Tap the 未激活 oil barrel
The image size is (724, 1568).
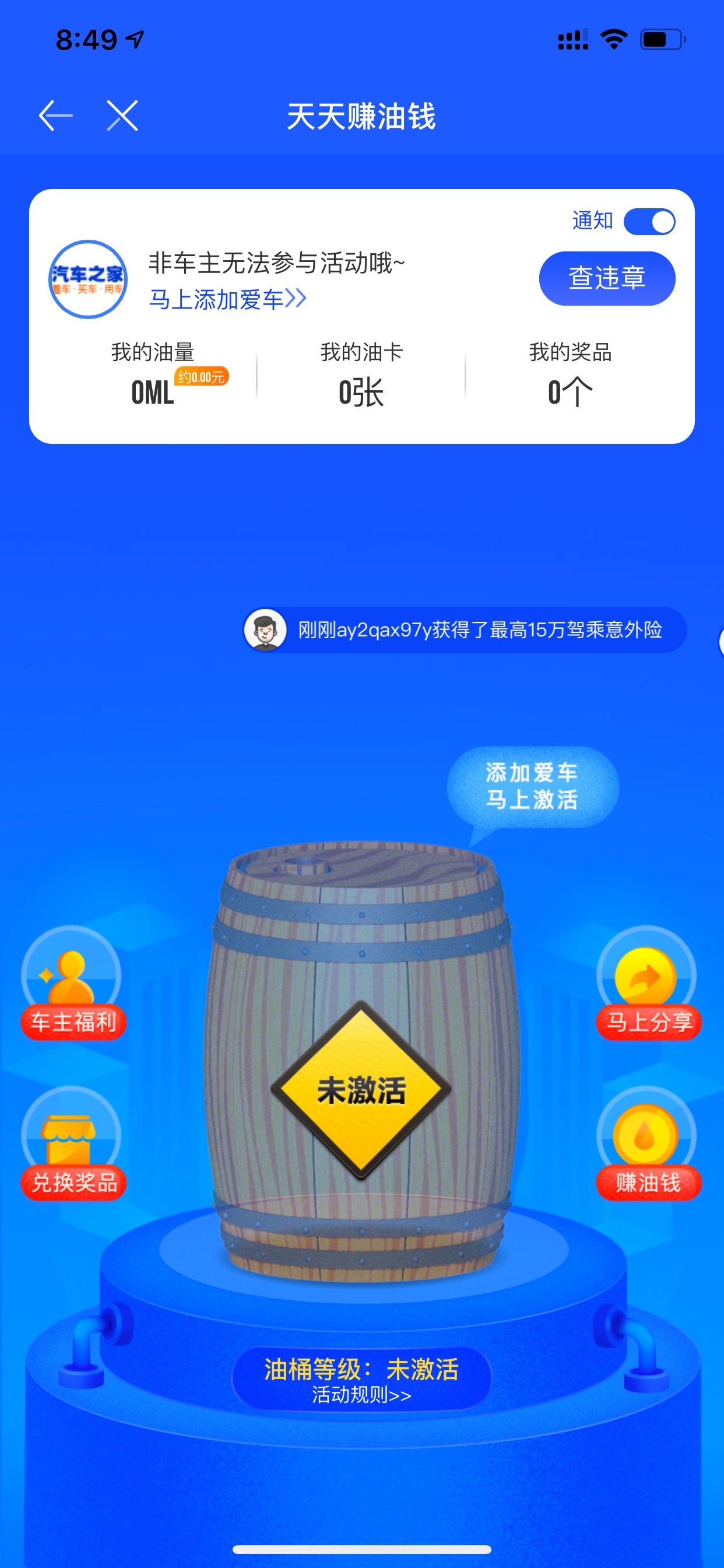point(361,1062)
